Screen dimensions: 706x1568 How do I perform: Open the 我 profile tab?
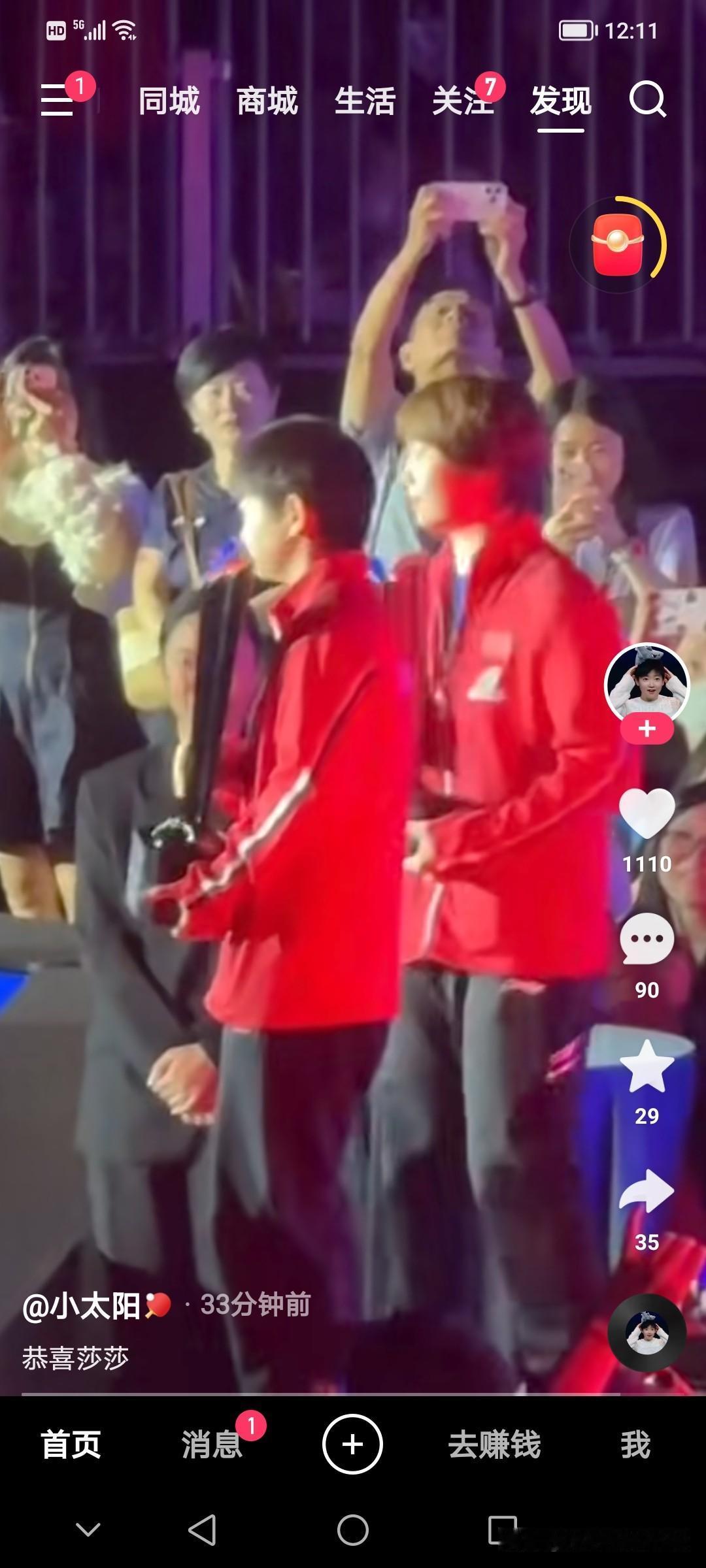tap(635, 1444)
